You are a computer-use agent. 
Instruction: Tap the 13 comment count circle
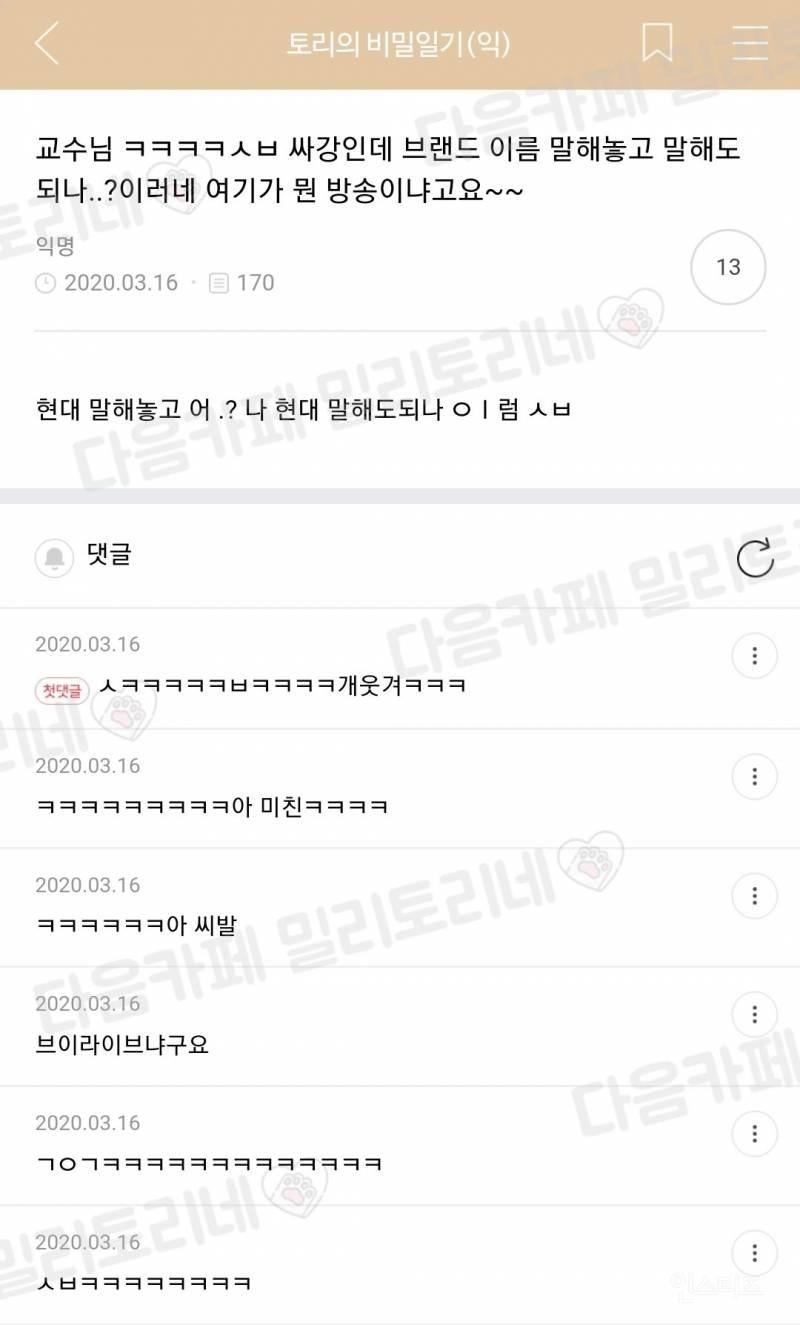(729, 267)
